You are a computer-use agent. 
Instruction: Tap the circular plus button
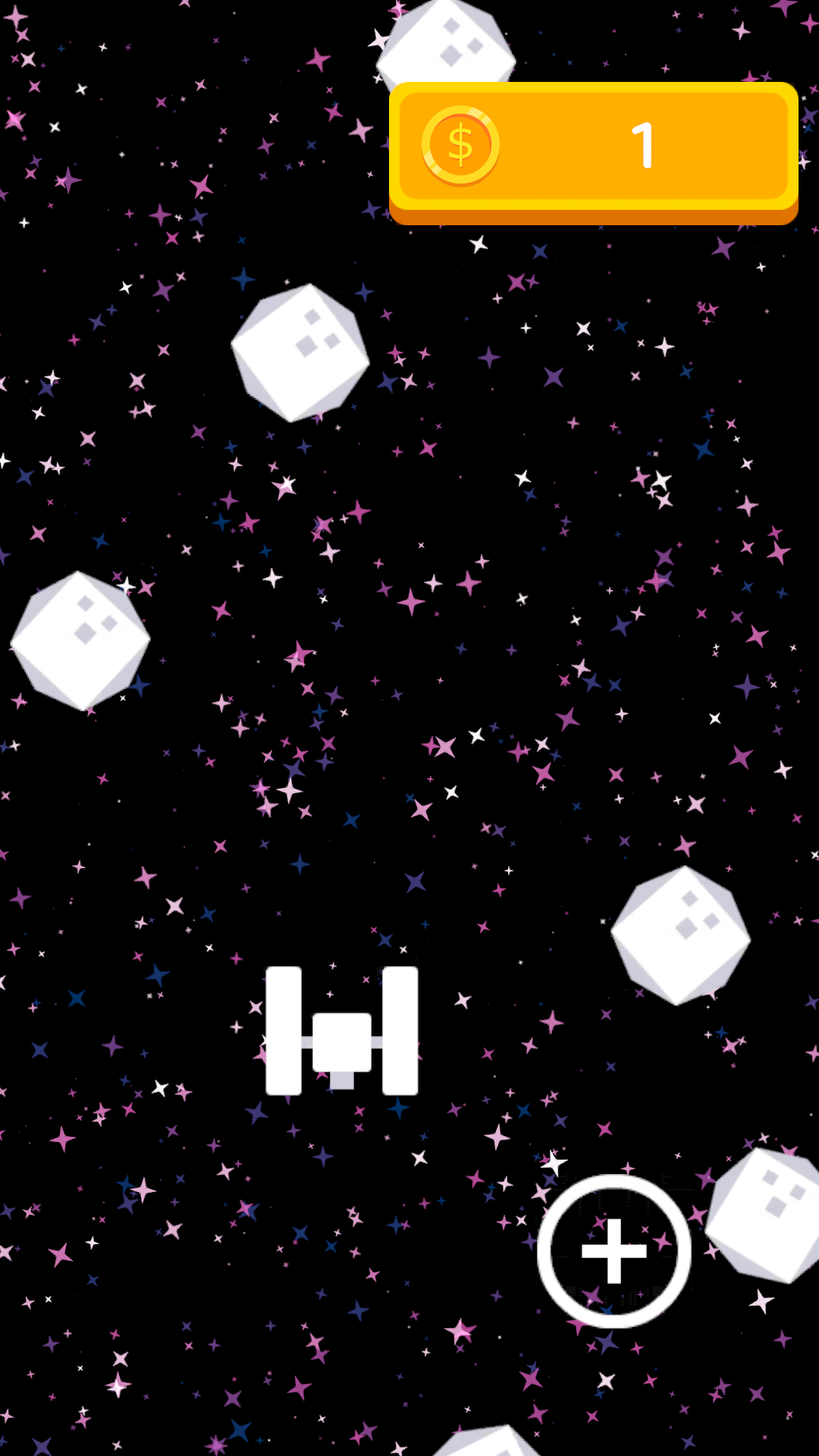point(613,1251)
